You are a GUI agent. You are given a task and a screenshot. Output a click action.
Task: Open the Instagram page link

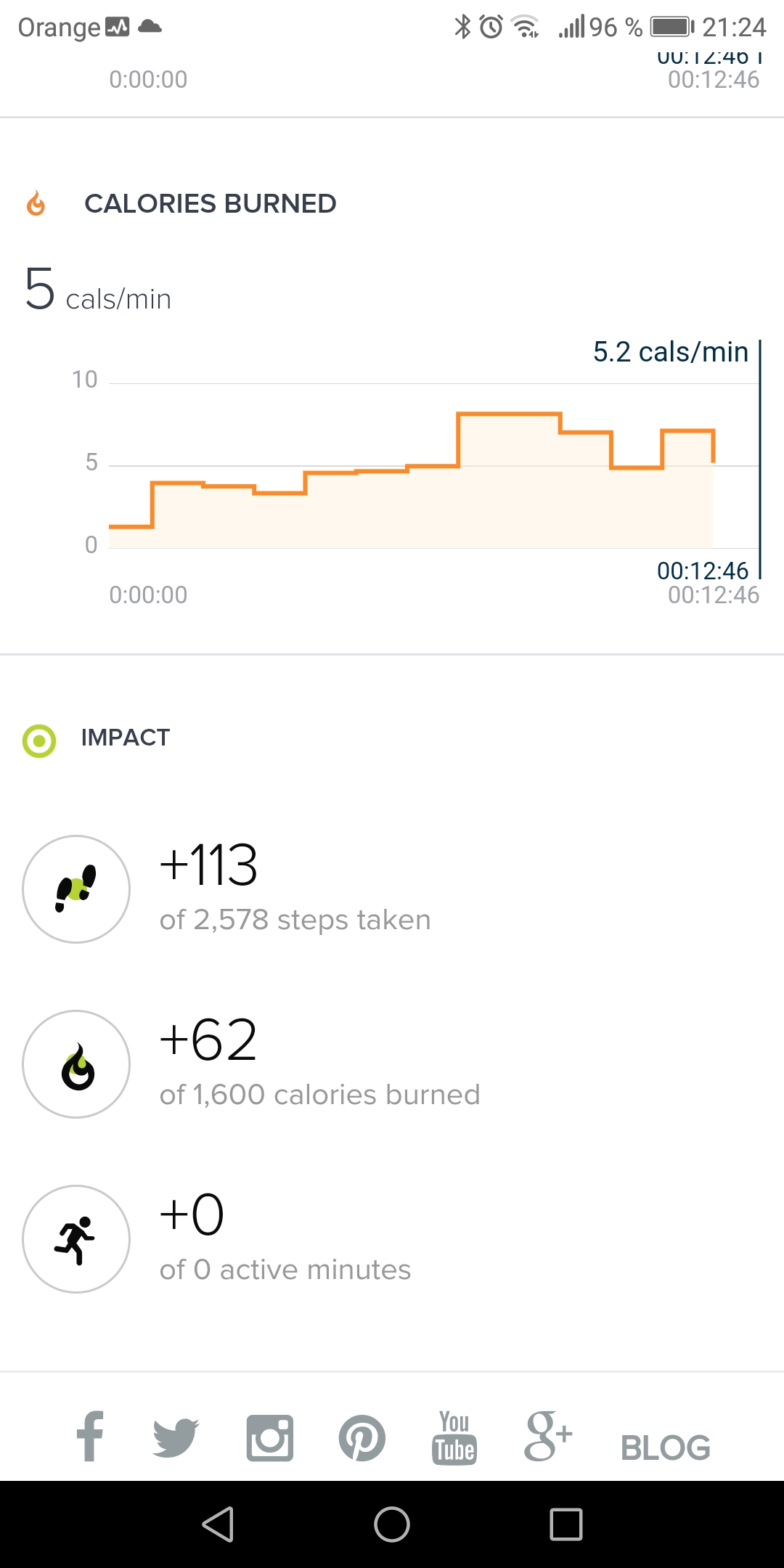270,1437
